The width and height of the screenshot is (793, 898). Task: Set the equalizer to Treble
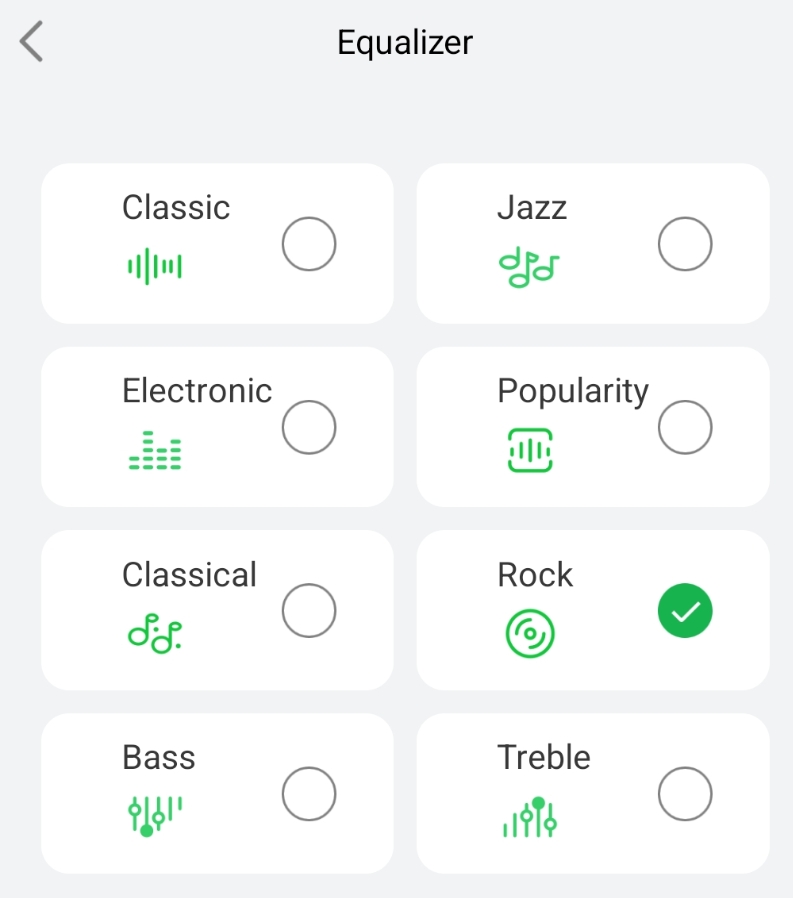tap(684, 794)
